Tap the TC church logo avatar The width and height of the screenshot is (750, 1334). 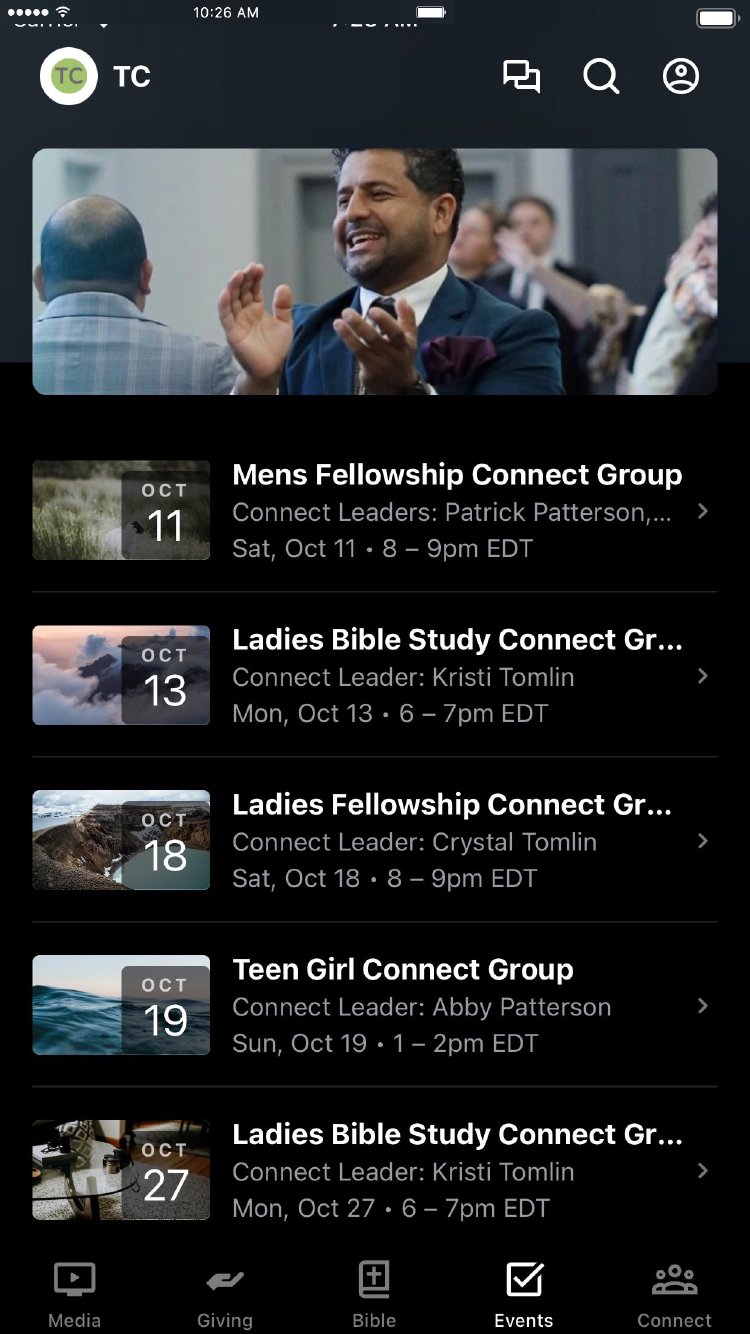click(x=69, y=77)
